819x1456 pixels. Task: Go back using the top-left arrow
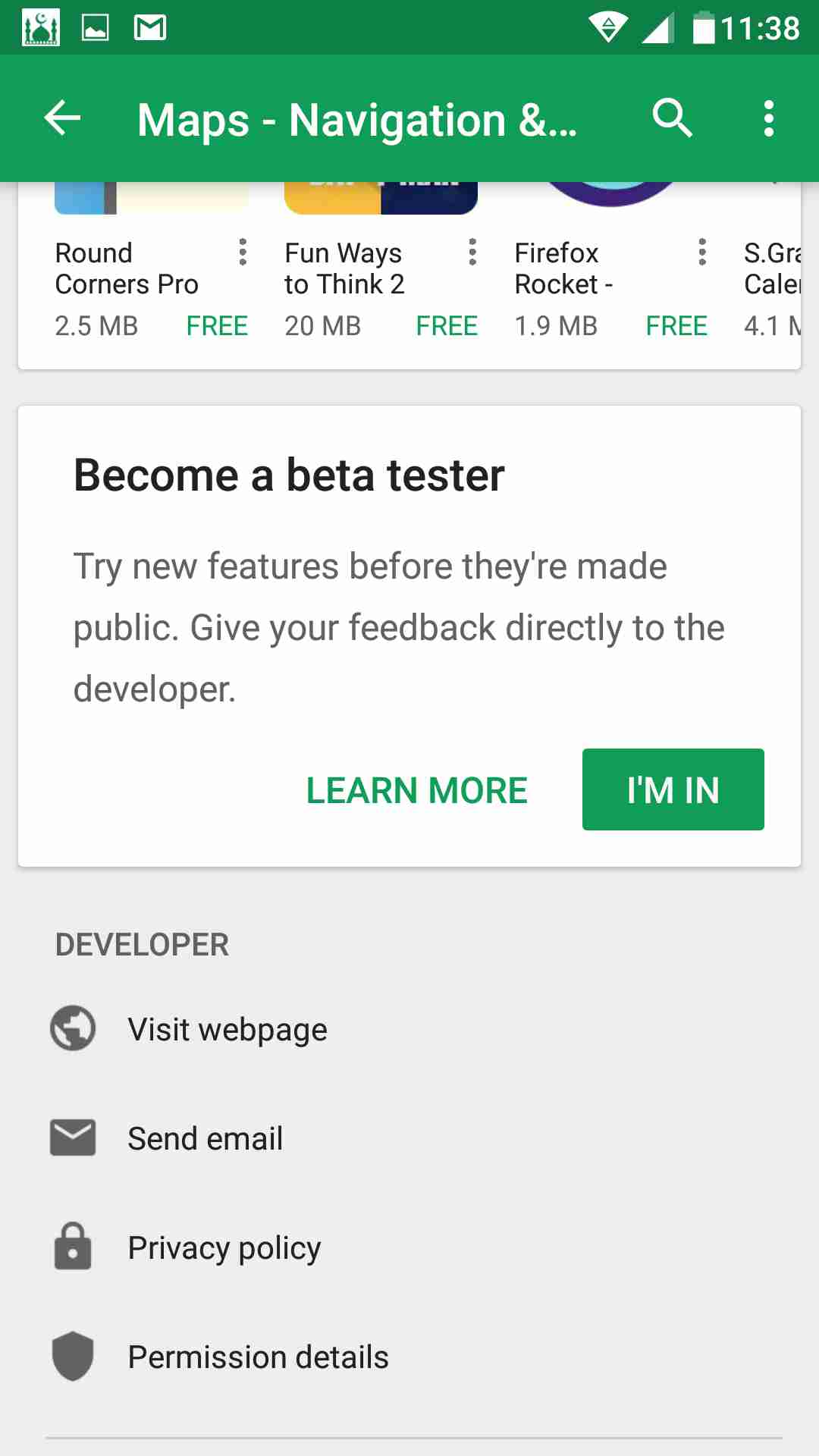click(x=62, y=118)
